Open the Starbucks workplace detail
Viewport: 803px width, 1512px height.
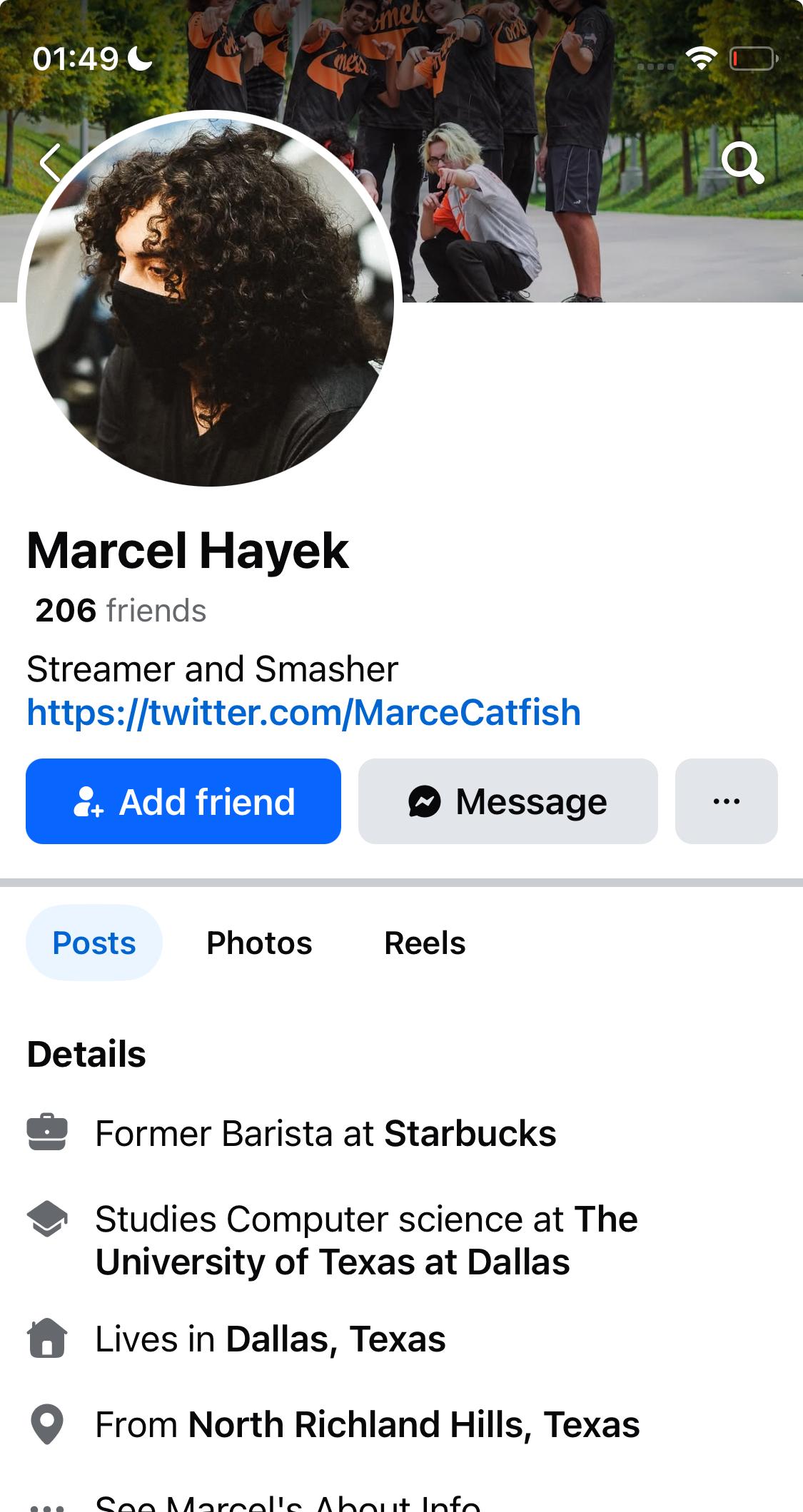[x=469, y=1133]
